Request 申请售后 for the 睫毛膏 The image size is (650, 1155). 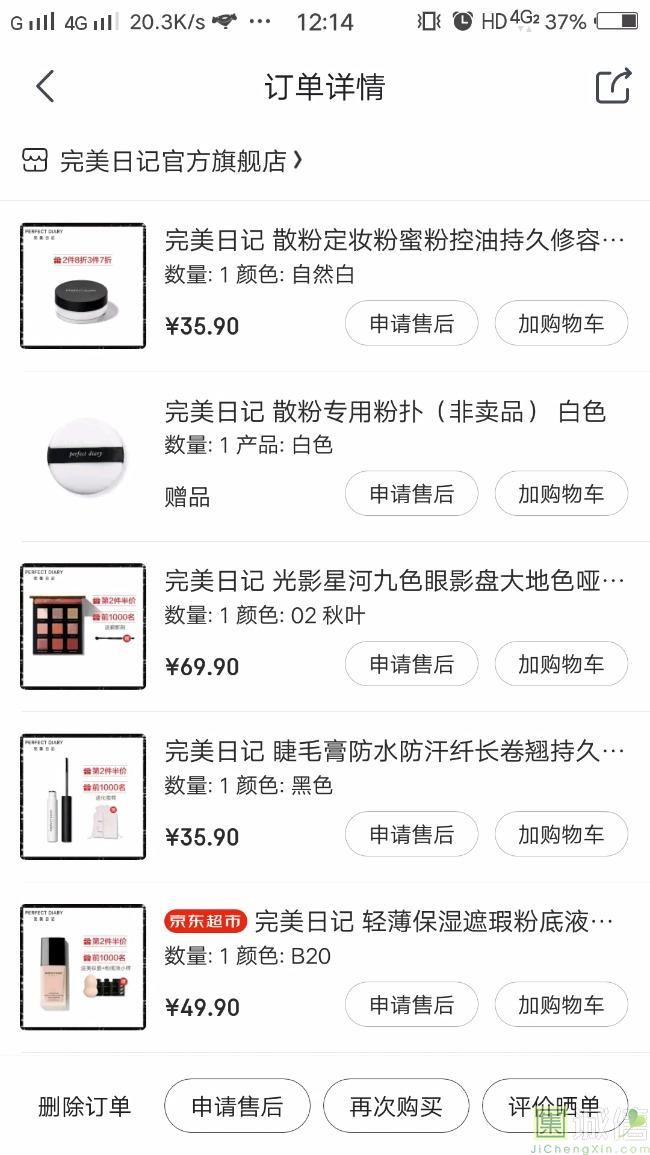(411, 834)
